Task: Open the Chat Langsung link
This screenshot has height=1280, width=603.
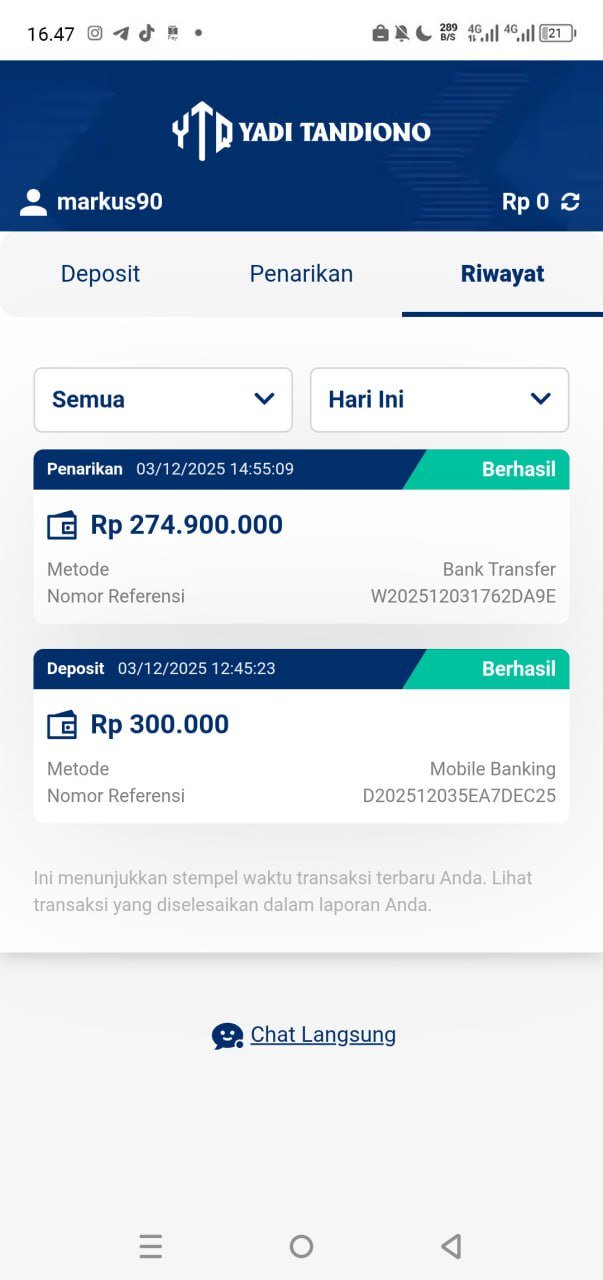Action: (321, 1035)
